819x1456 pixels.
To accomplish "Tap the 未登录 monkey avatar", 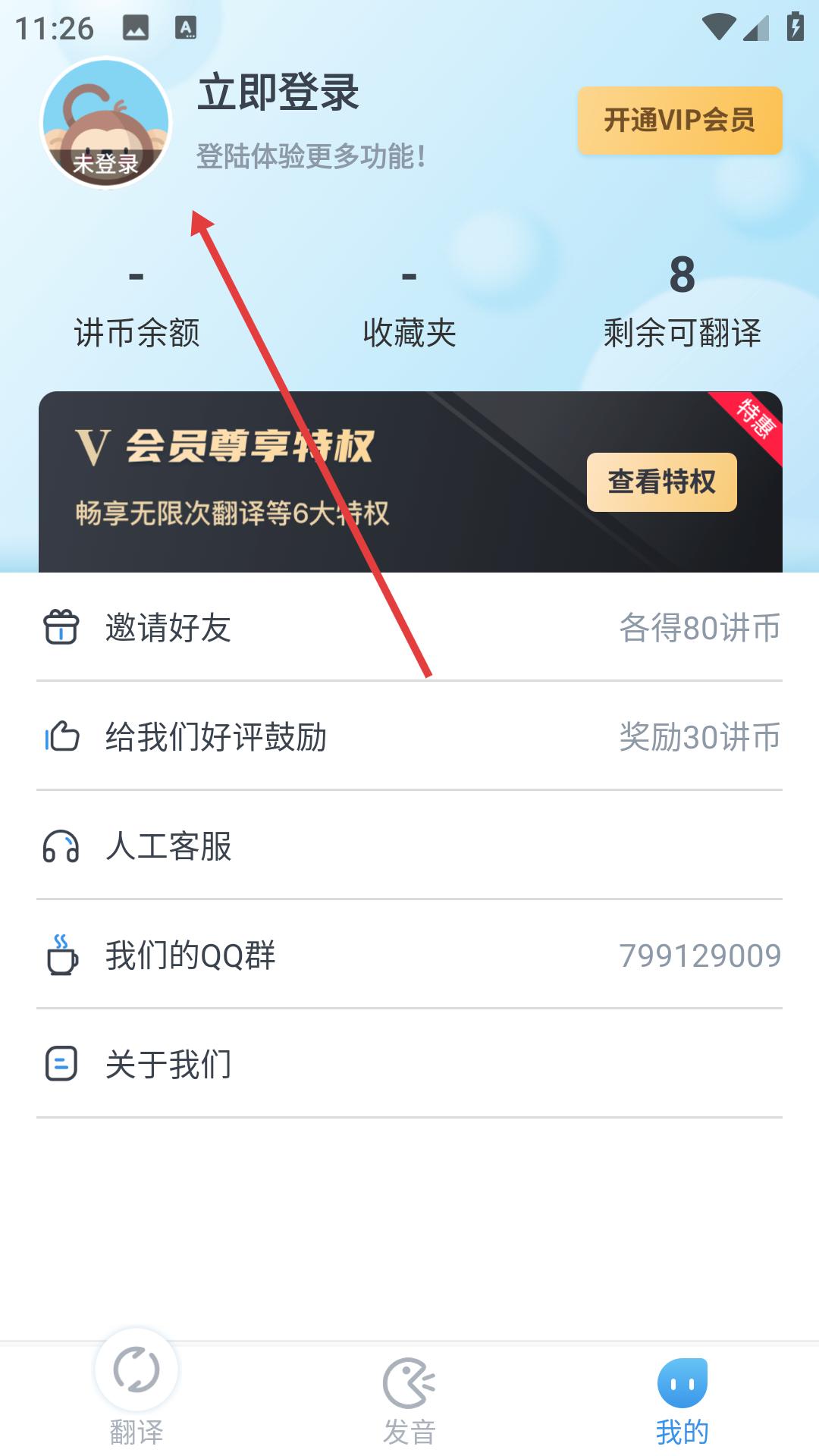I will (x=105, y=123).
